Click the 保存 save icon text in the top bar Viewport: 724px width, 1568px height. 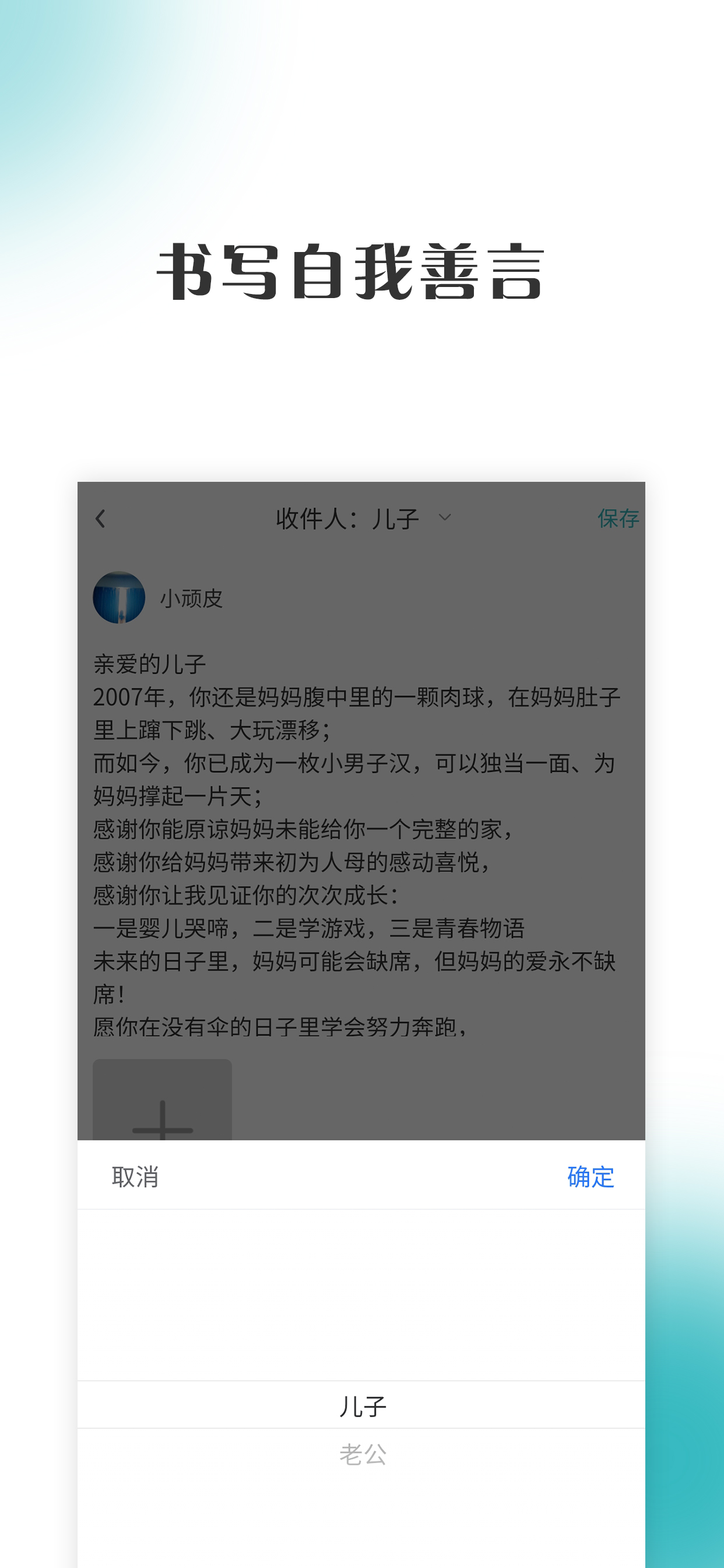pyautogui.click(x=618, y=518)
